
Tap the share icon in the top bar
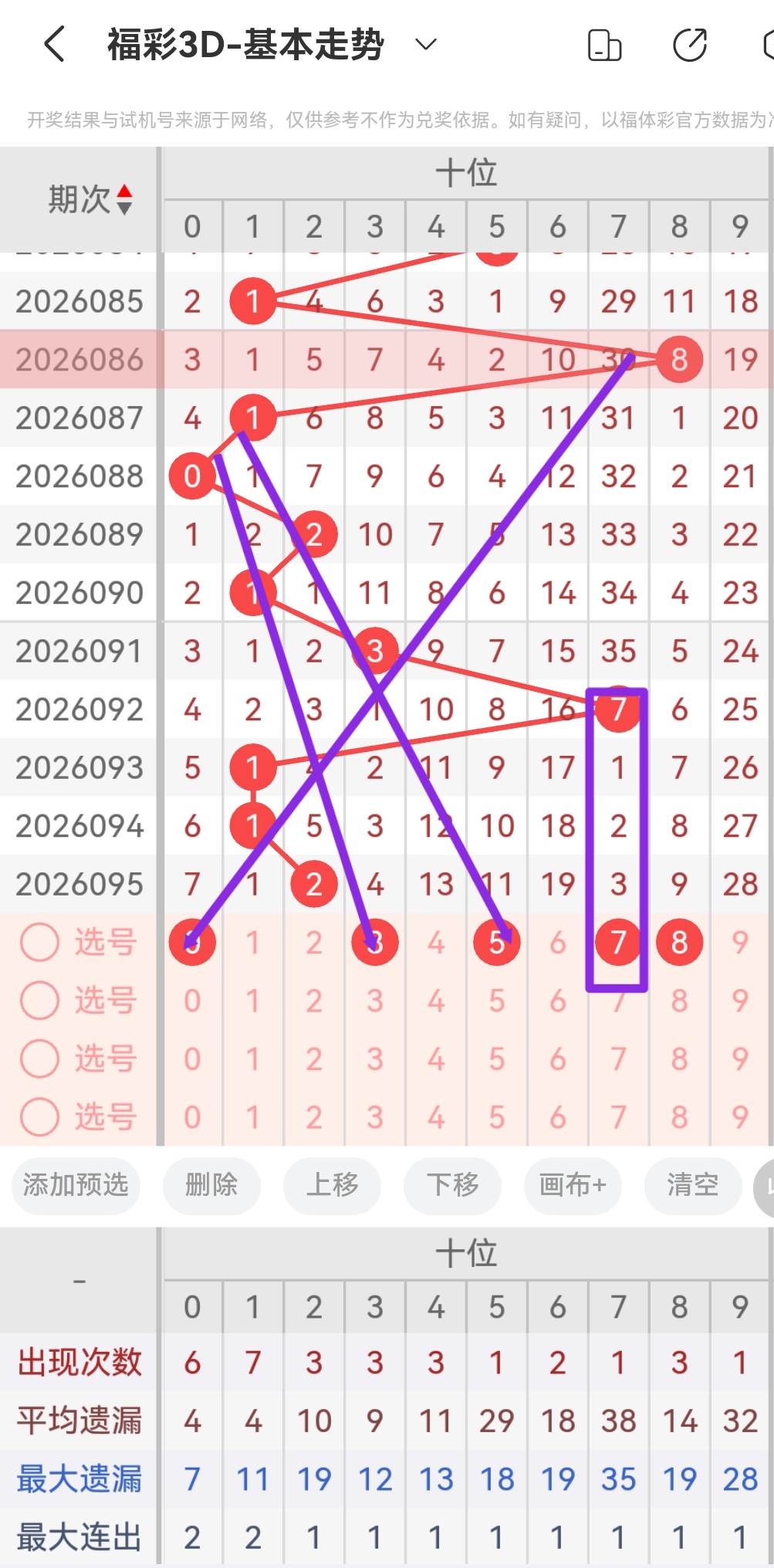[689, 44]
